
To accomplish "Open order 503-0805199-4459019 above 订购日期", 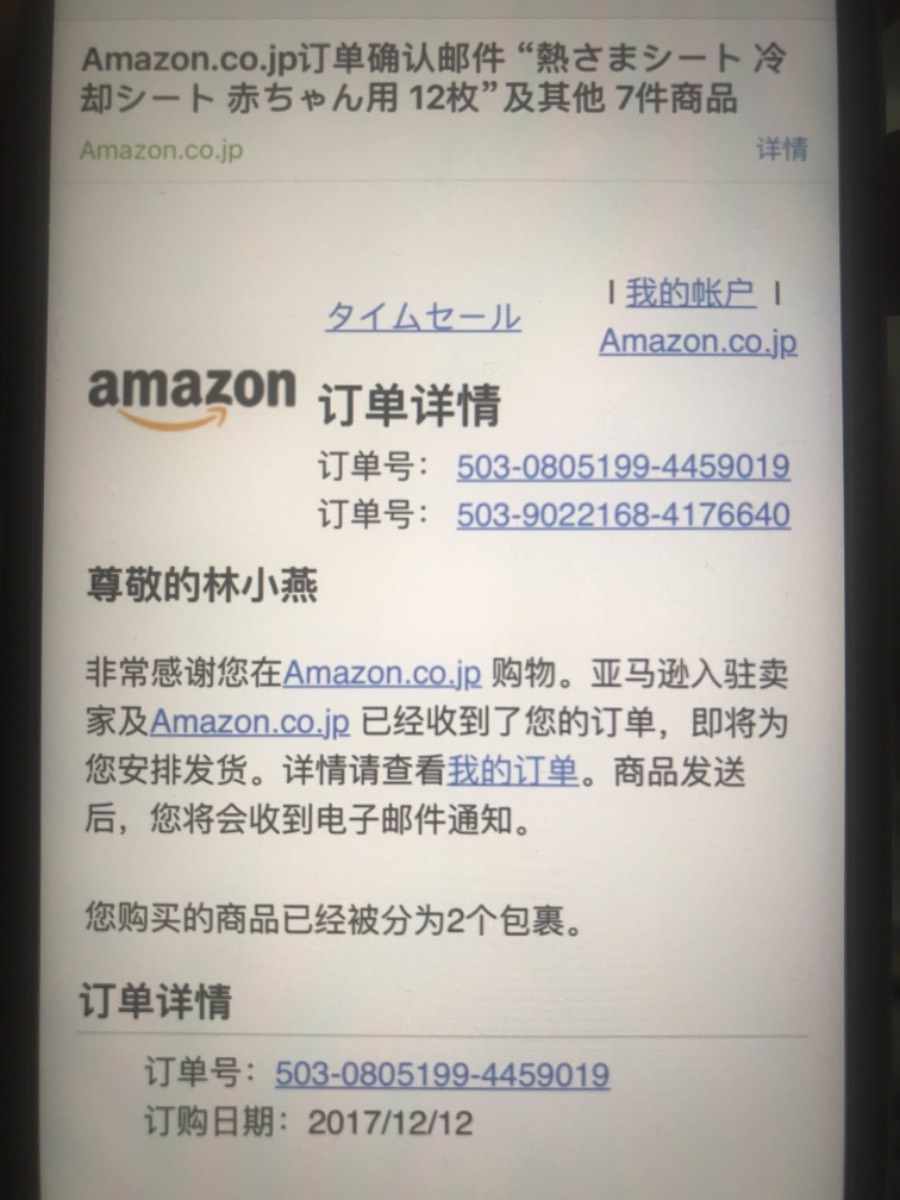I will pos(442,1075).
